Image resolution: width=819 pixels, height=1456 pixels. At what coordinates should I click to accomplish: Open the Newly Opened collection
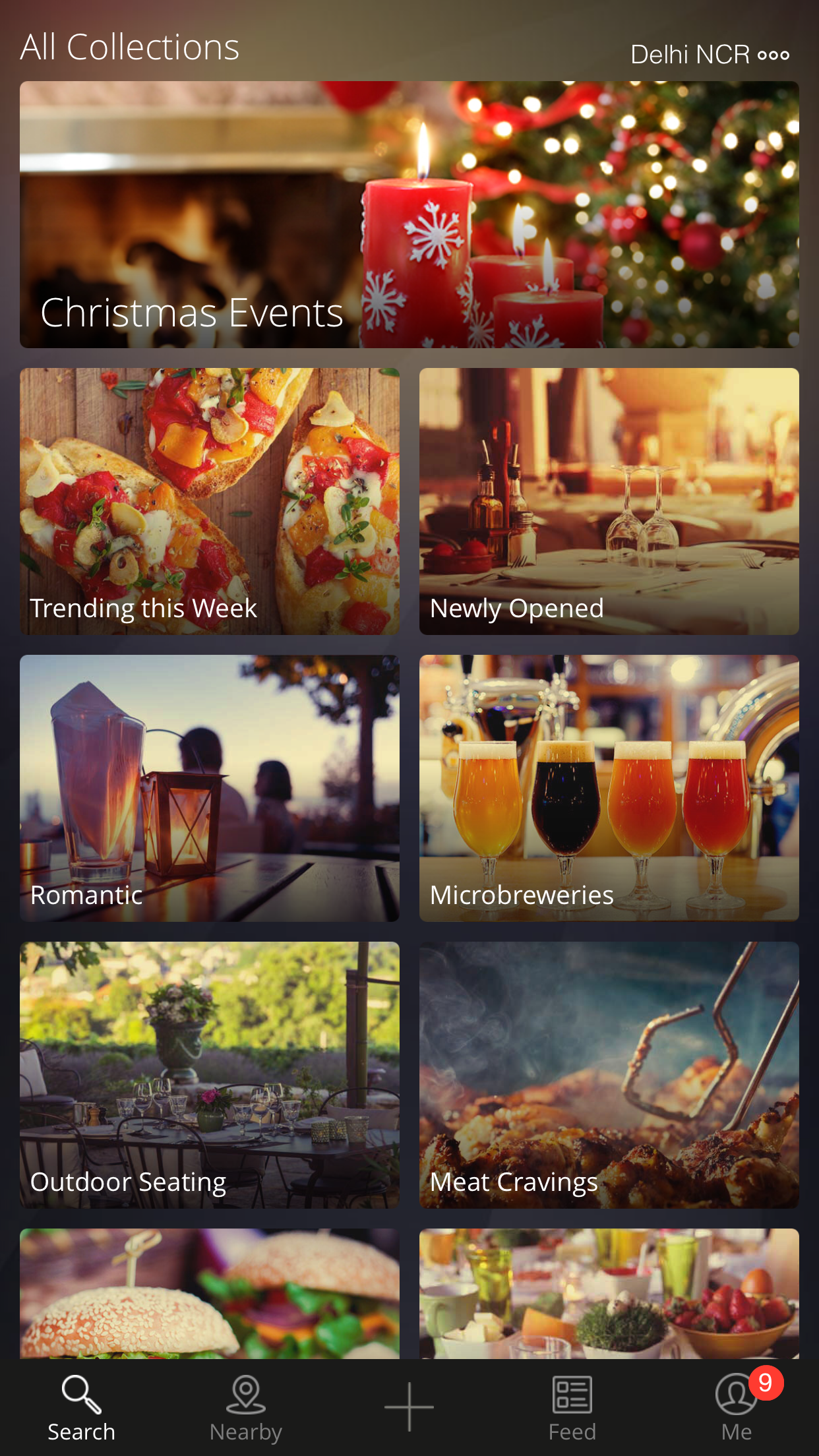click(609, 501)
